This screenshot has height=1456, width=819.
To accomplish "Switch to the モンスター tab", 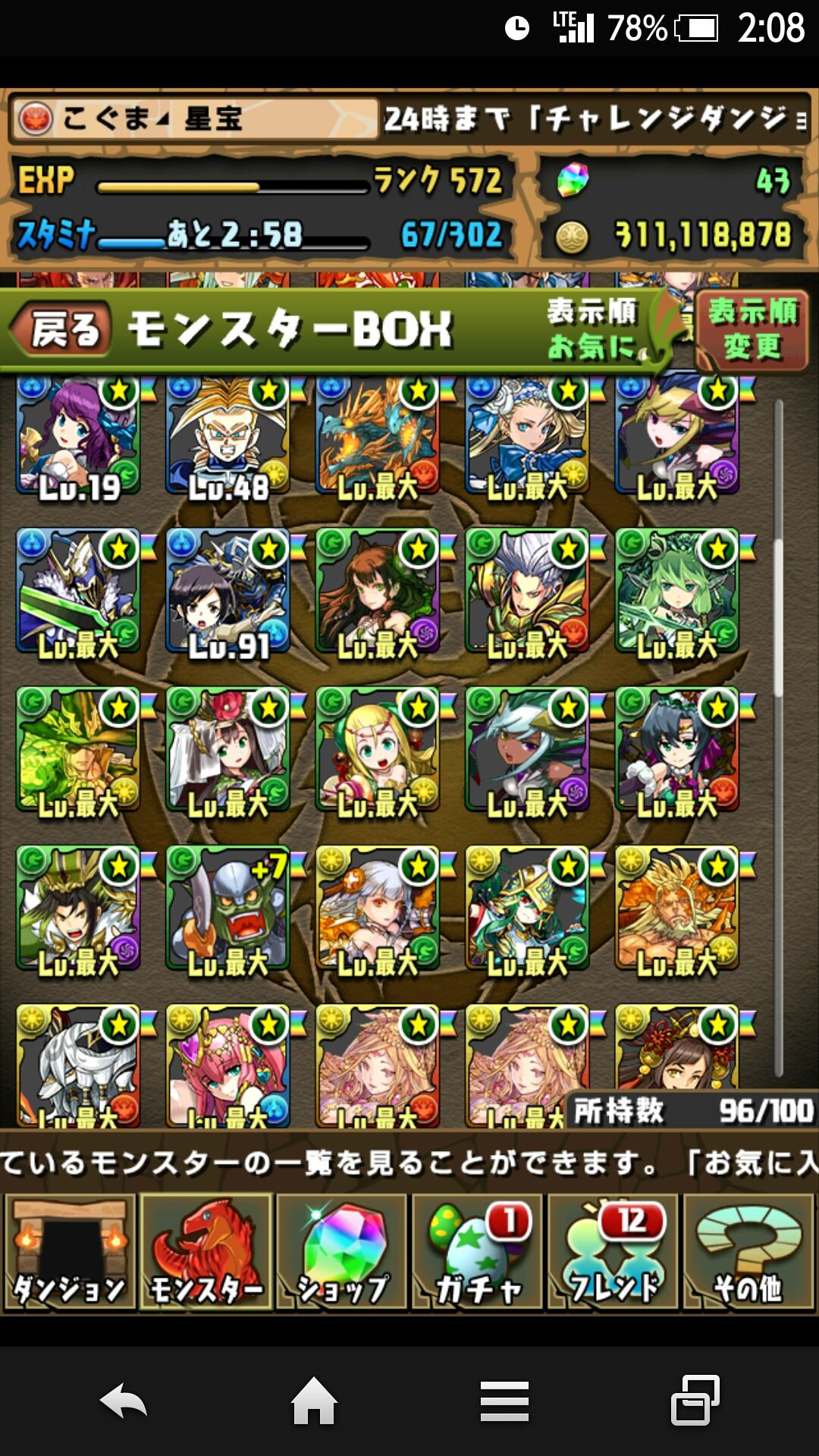I will [x=206, y=1253].
